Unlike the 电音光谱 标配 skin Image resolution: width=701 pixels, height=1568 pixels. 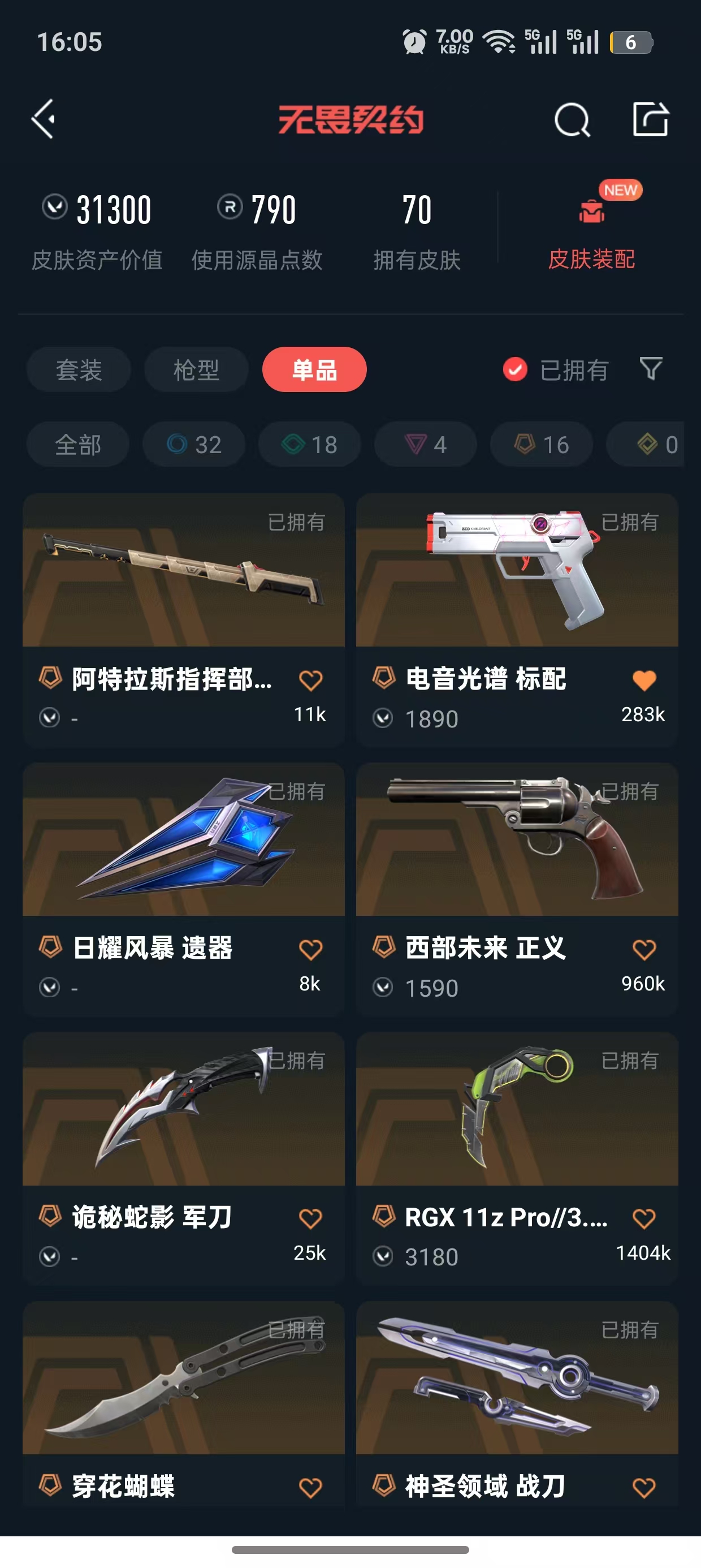tap(644, 680)
